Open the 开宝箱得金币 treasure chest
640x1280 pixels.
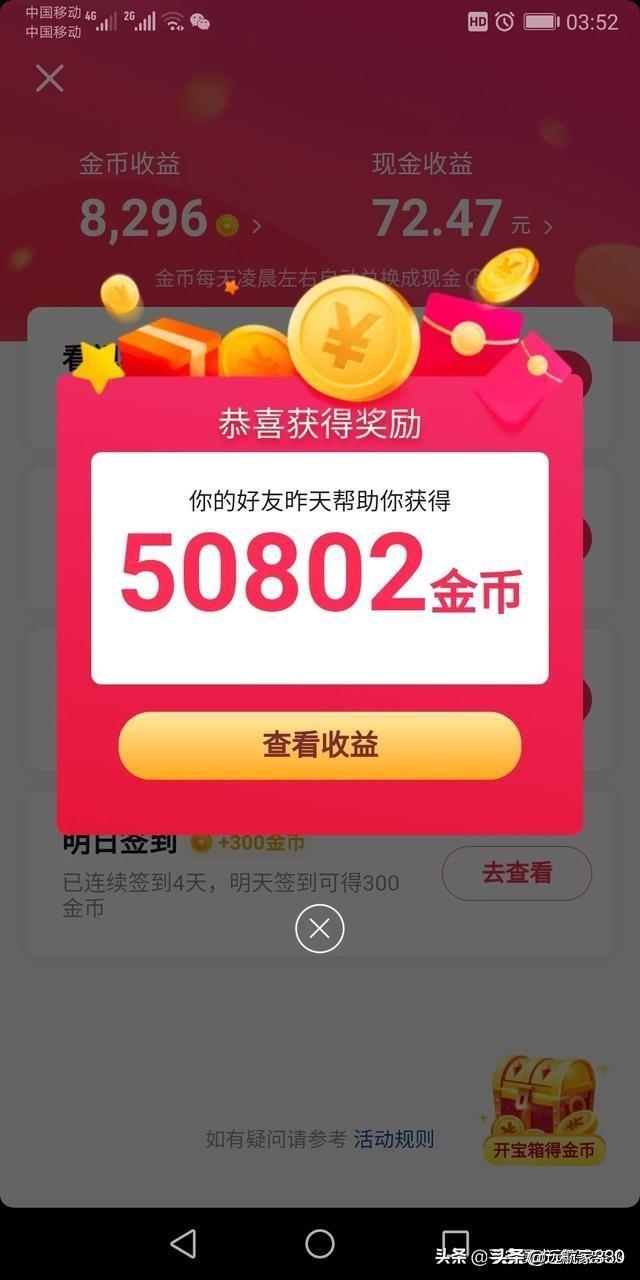click(543, 1109)
